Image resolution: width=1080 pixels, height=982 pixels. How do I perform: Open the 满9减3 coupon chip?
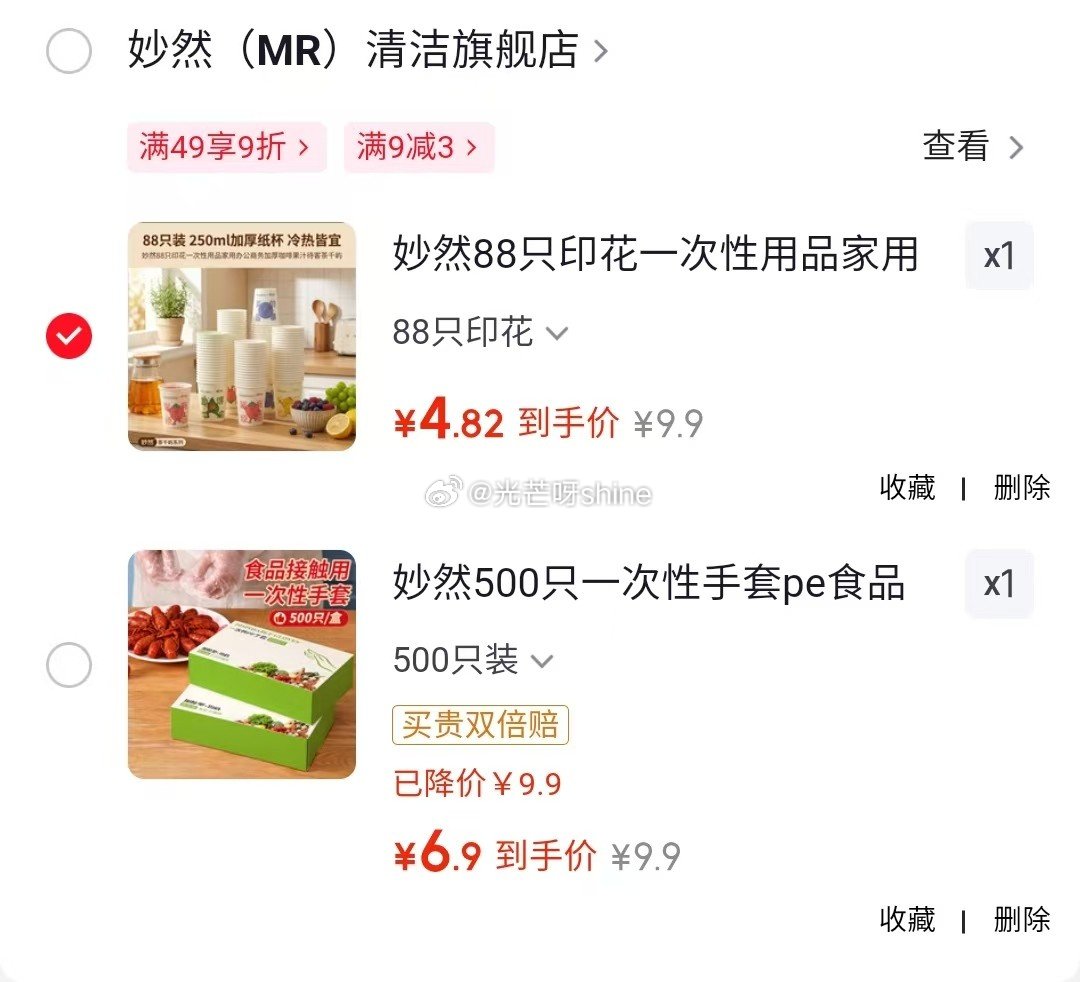[x=418, y=148]
